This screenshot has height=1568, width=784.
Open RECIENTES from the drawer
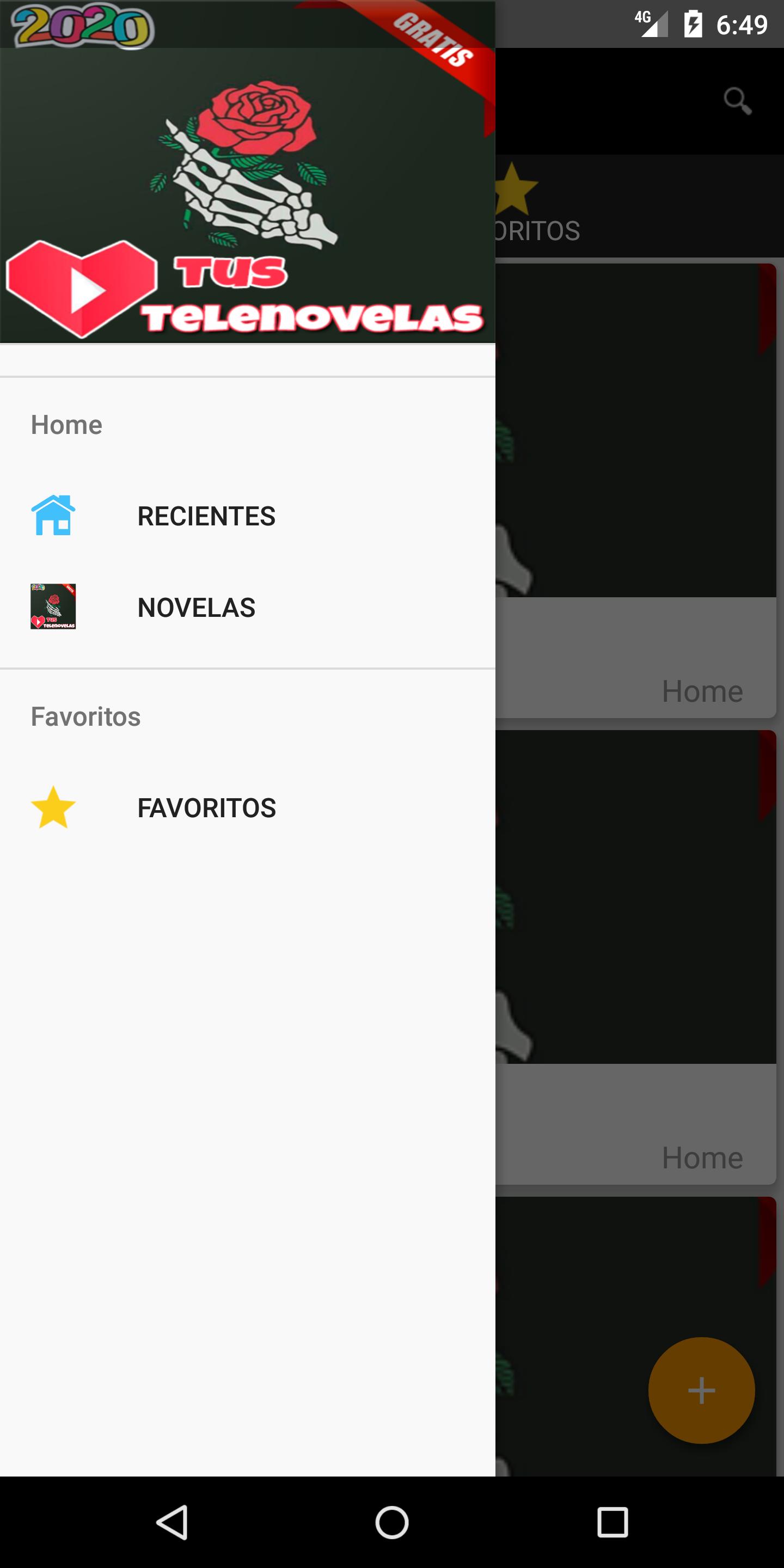[x=247, y=516]
